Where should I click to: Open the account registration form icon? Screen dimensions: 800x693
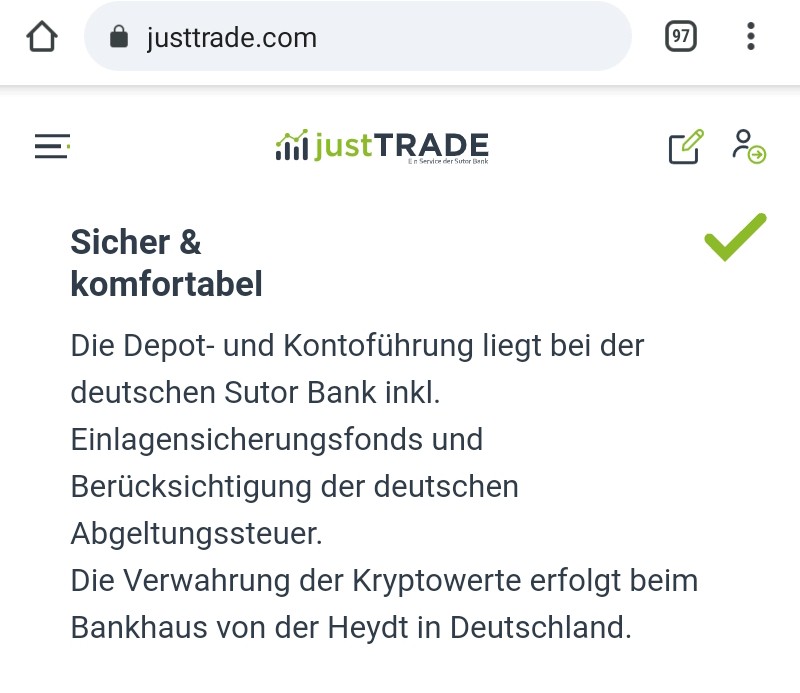686,147
